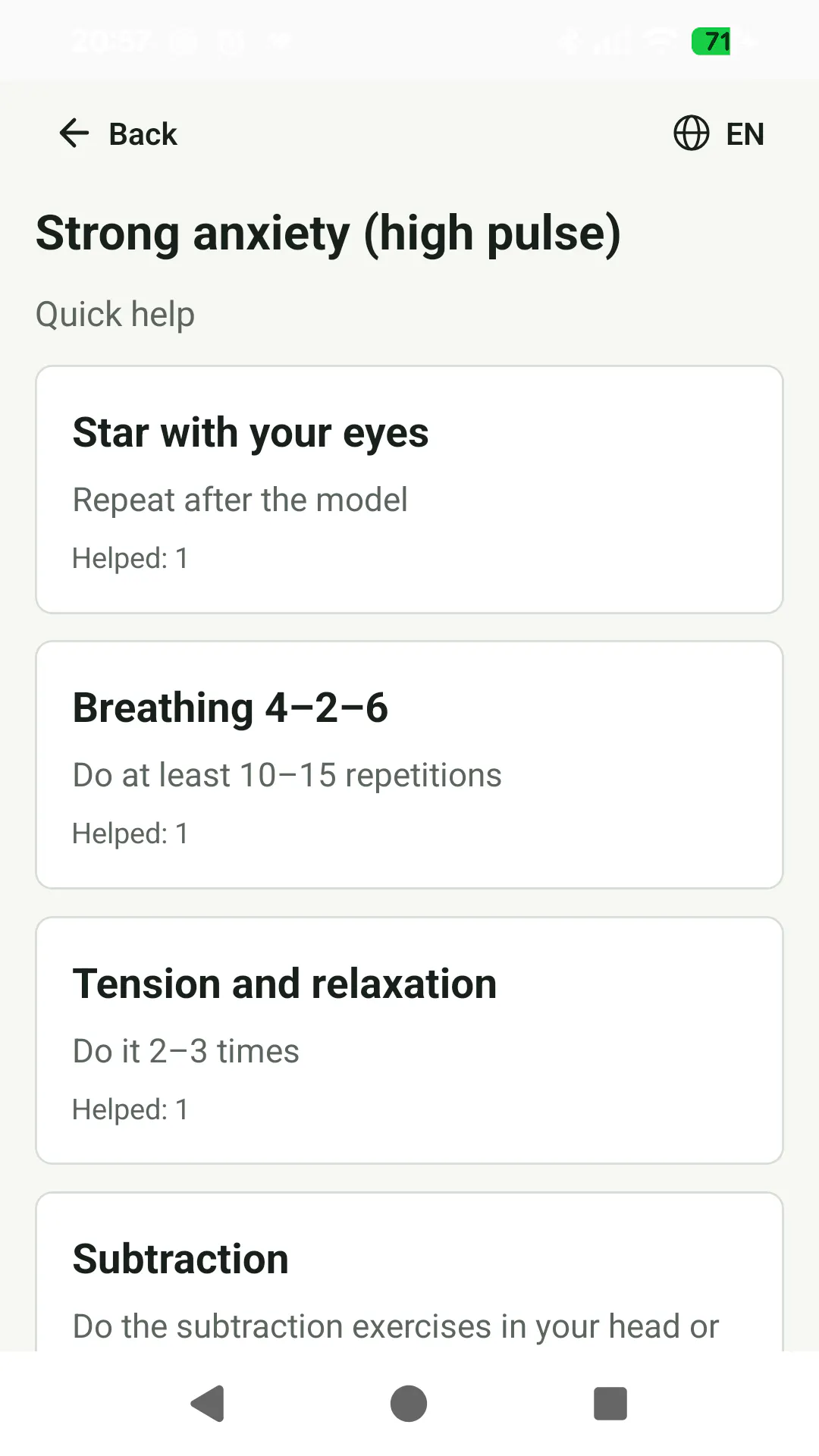Change language via the EN globe

(719, 133)
